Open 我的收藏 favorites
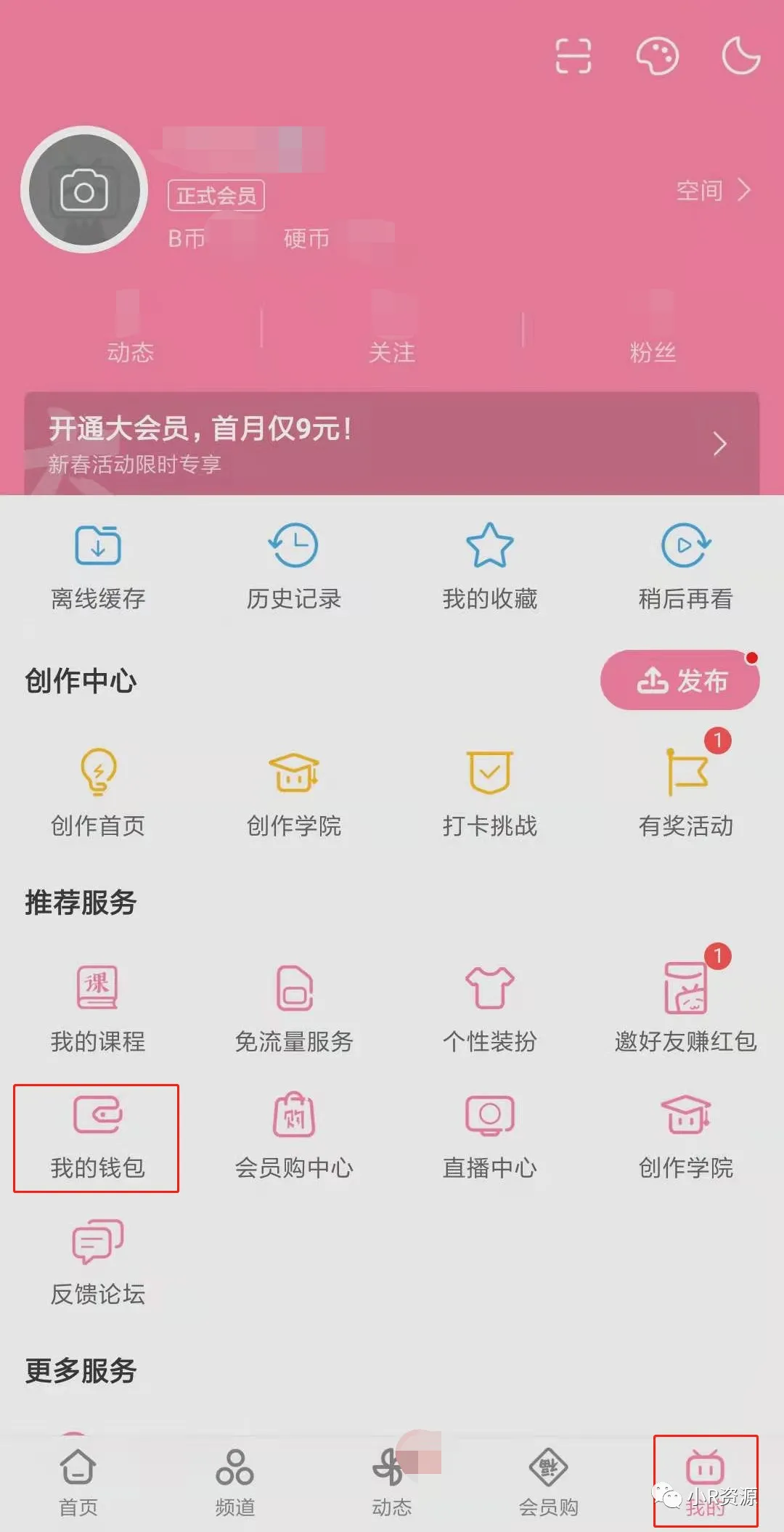This screenshot has height=1532, width=784. coord(490,566)
